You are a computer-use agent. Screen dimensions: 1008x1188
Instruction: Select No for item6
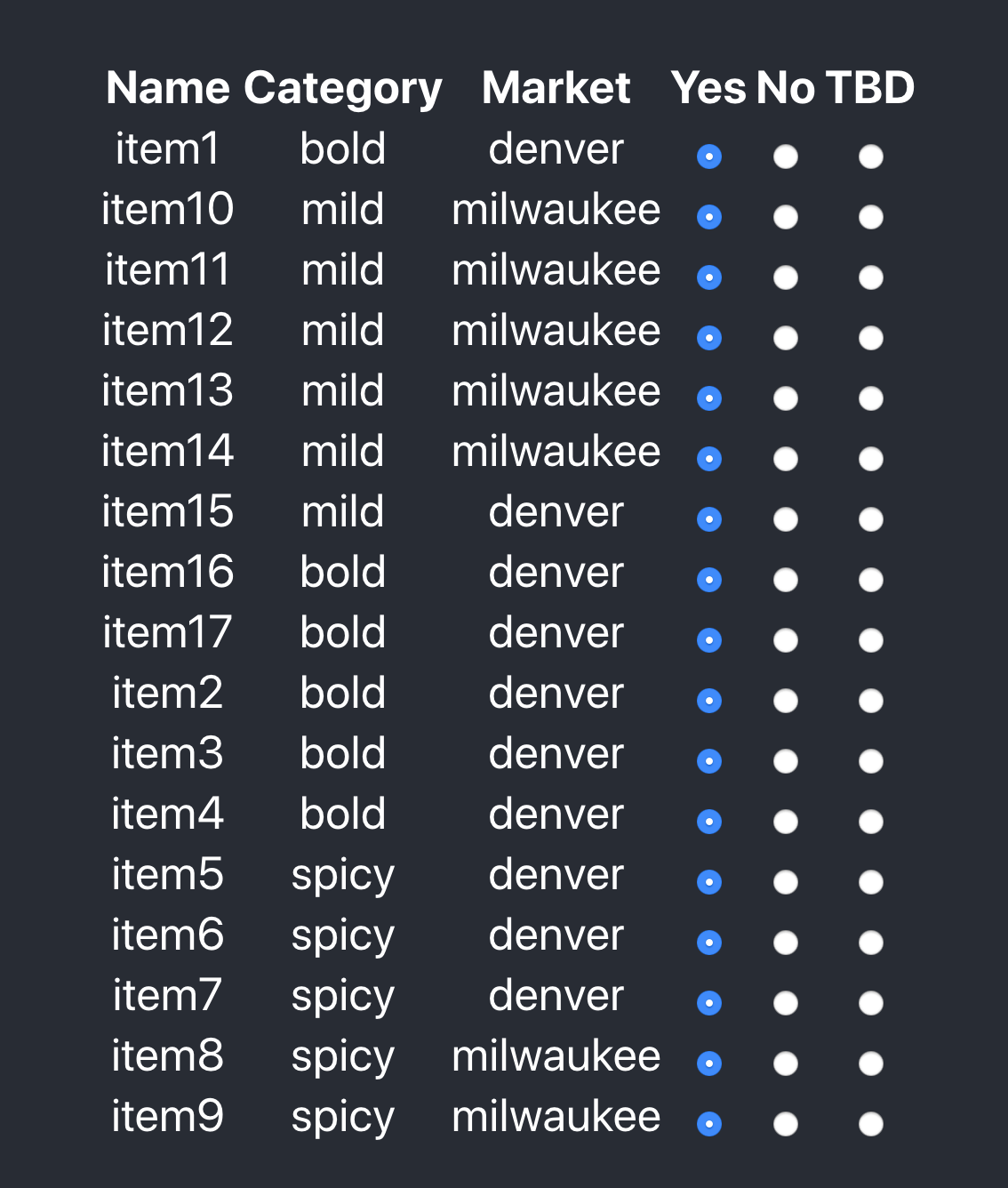tap(785, 941)
